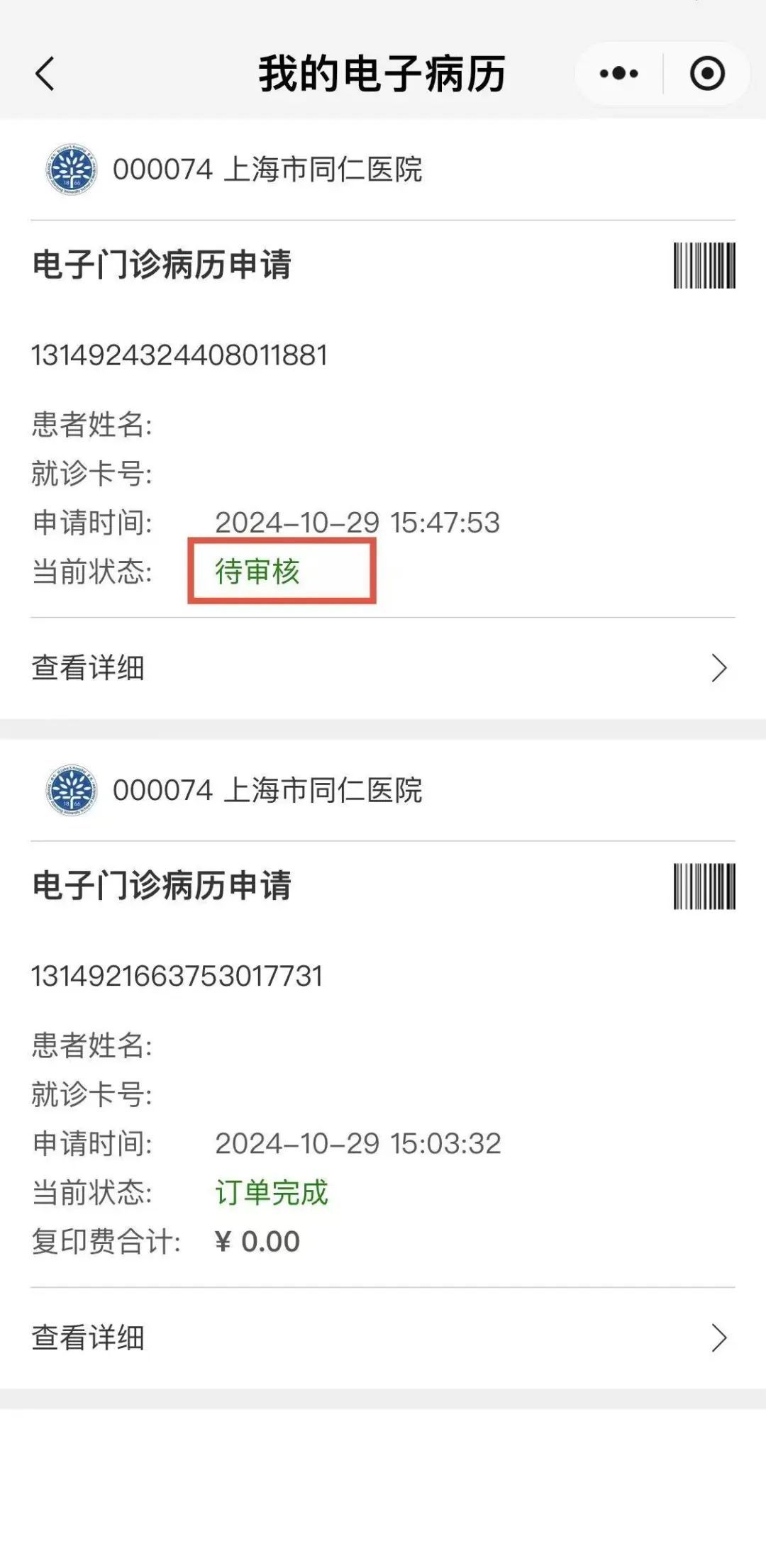Show barcode for the 待审核 application

(704, 265)
